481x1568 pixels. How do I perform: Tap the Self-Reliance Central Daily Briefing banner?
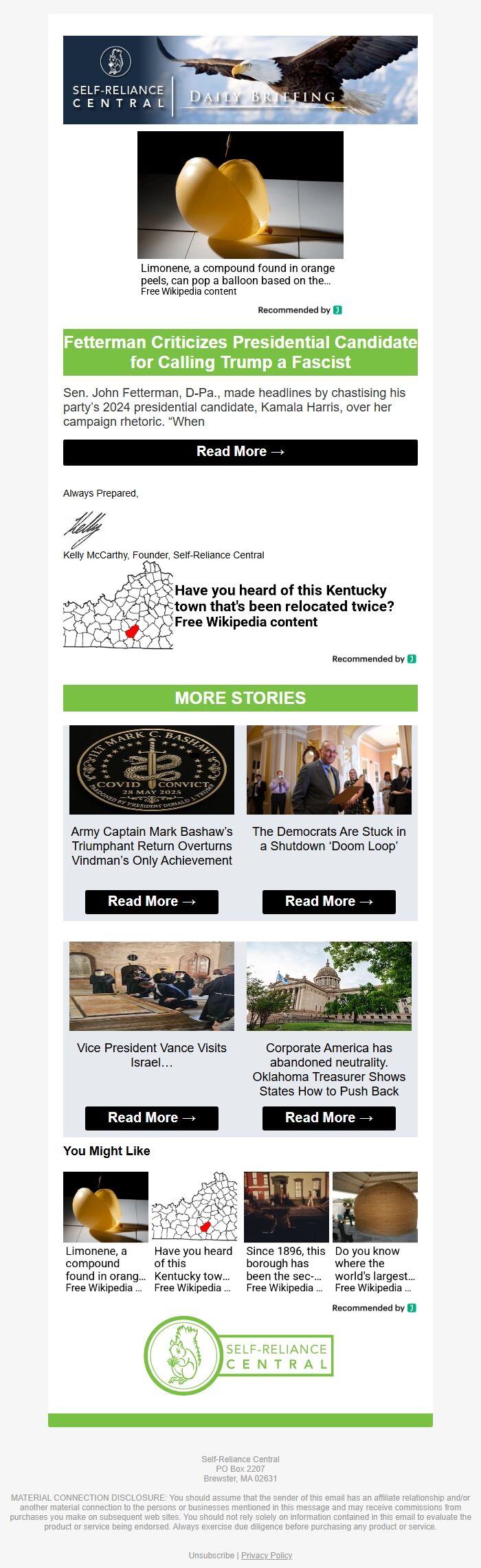(240, 80)
